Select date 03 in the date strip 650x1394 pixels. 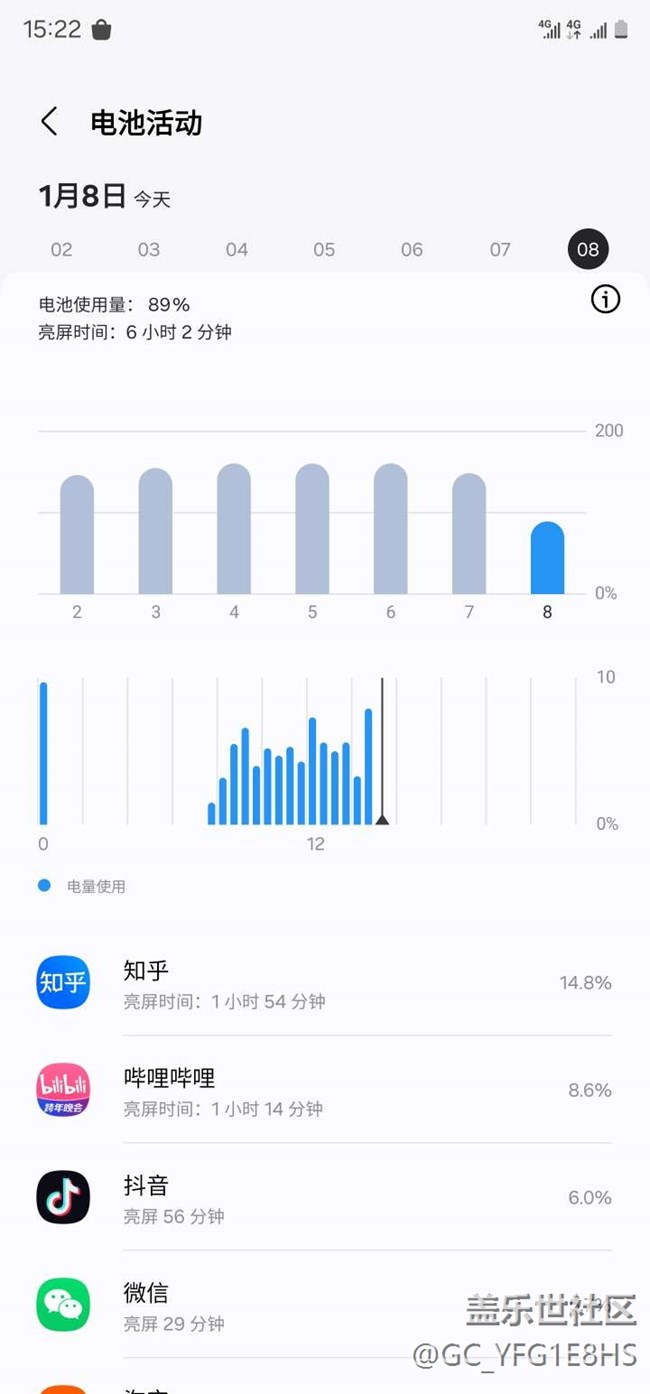(149, 249)
